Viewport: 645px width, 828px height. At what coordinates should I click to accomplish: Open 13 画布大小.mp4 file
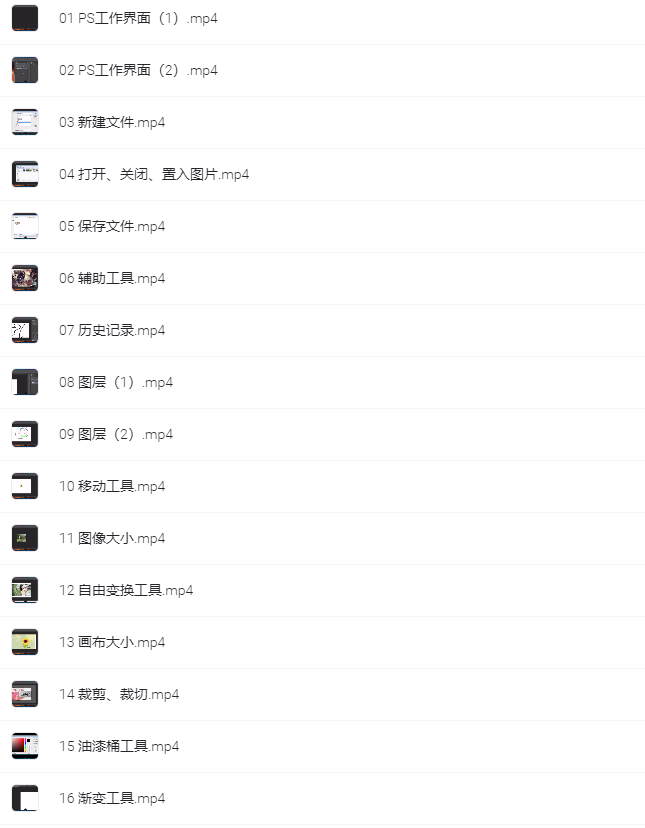point(111,642)
